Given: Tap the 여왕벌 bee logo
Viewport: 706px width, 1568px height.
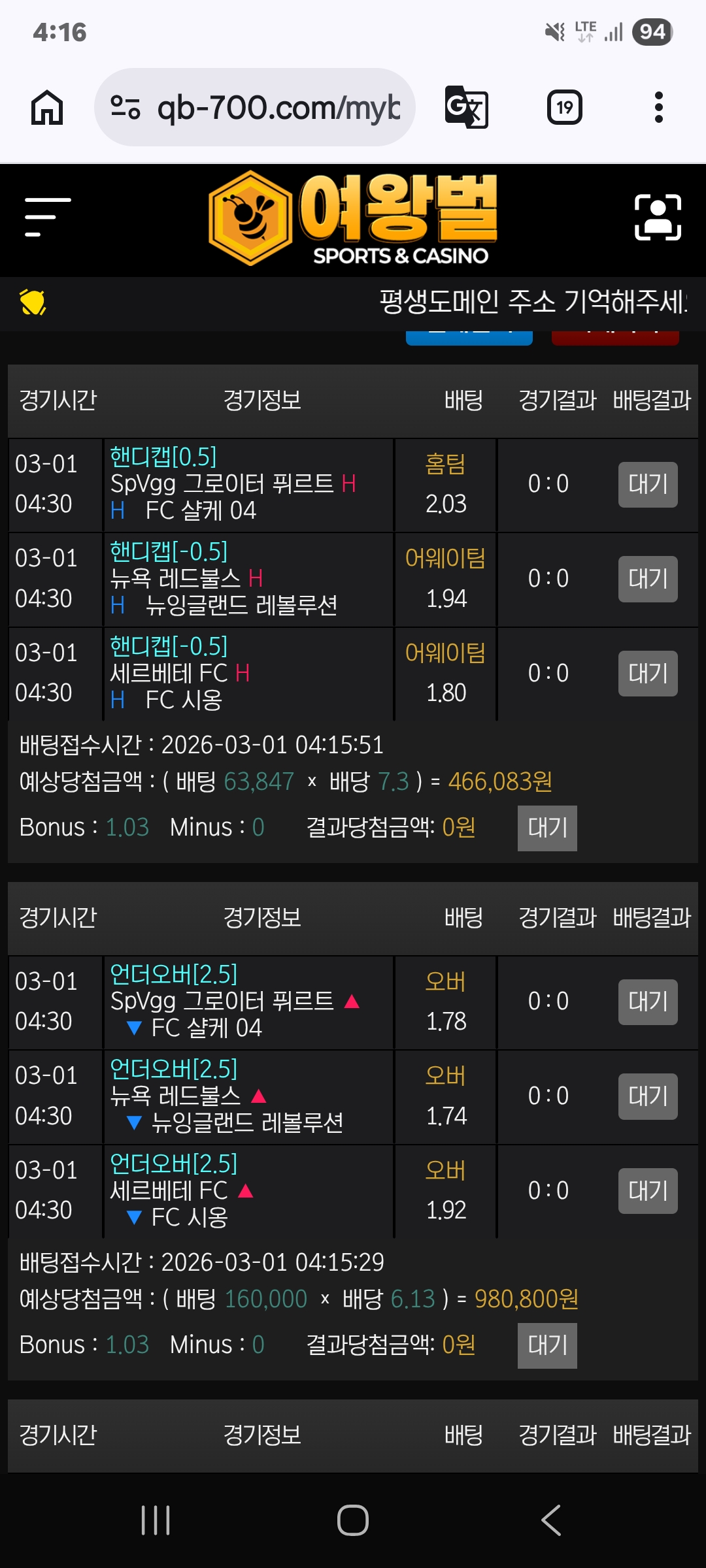Looking at the screenshot, I should [353, 216].
